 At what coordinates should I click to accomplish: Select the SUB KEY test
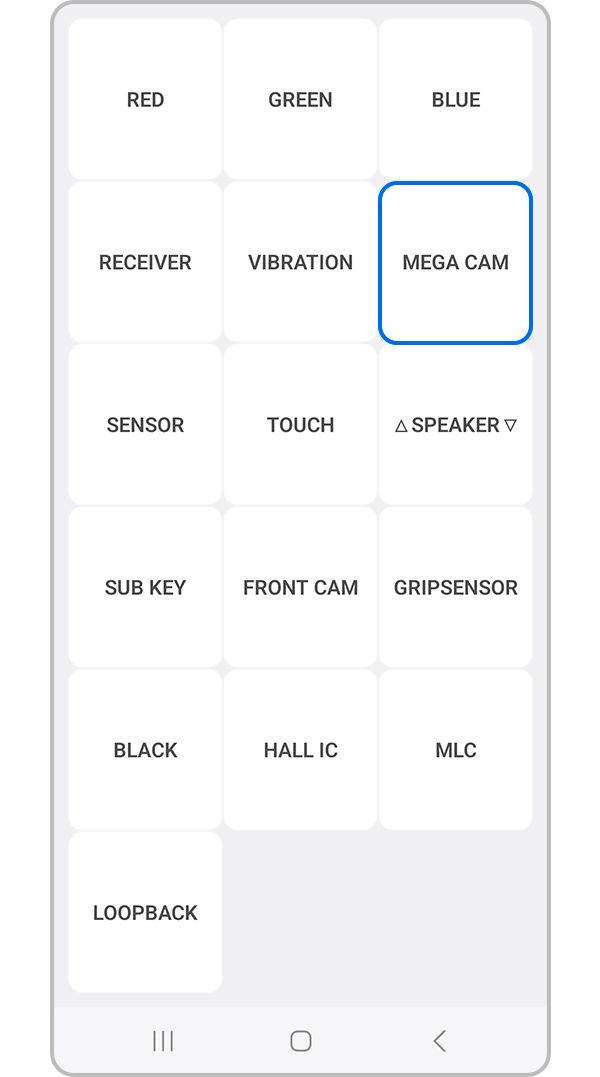[145, 587]
